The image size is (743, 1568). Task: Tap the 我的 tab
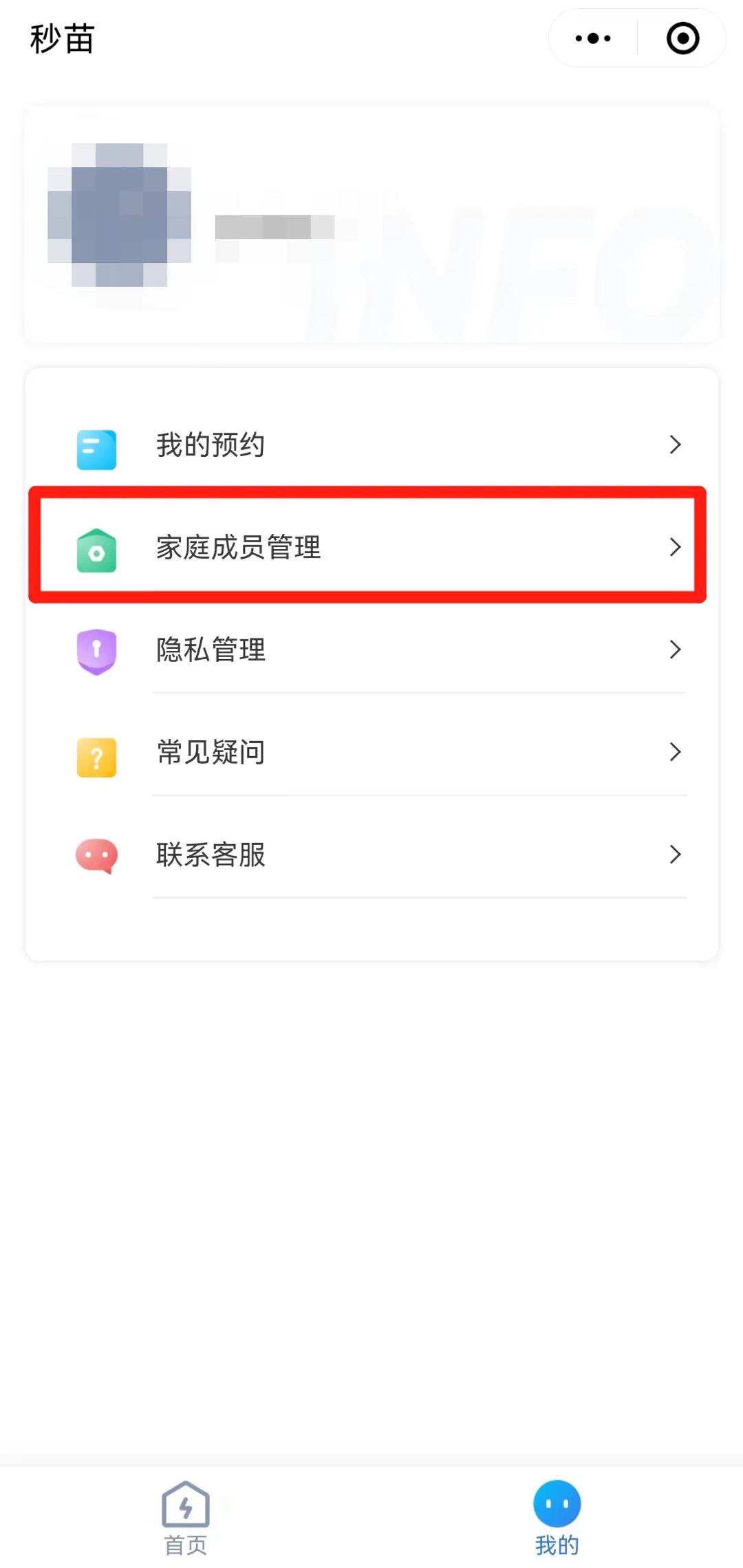(557, 1517)
